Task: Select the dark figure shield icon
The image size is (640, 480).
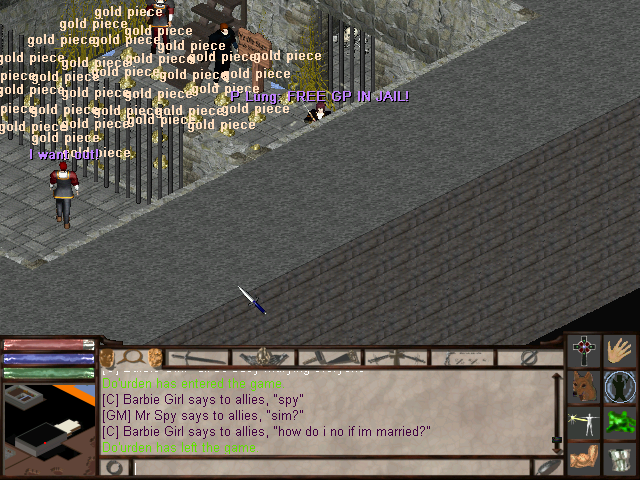Action: coord(621,387)
